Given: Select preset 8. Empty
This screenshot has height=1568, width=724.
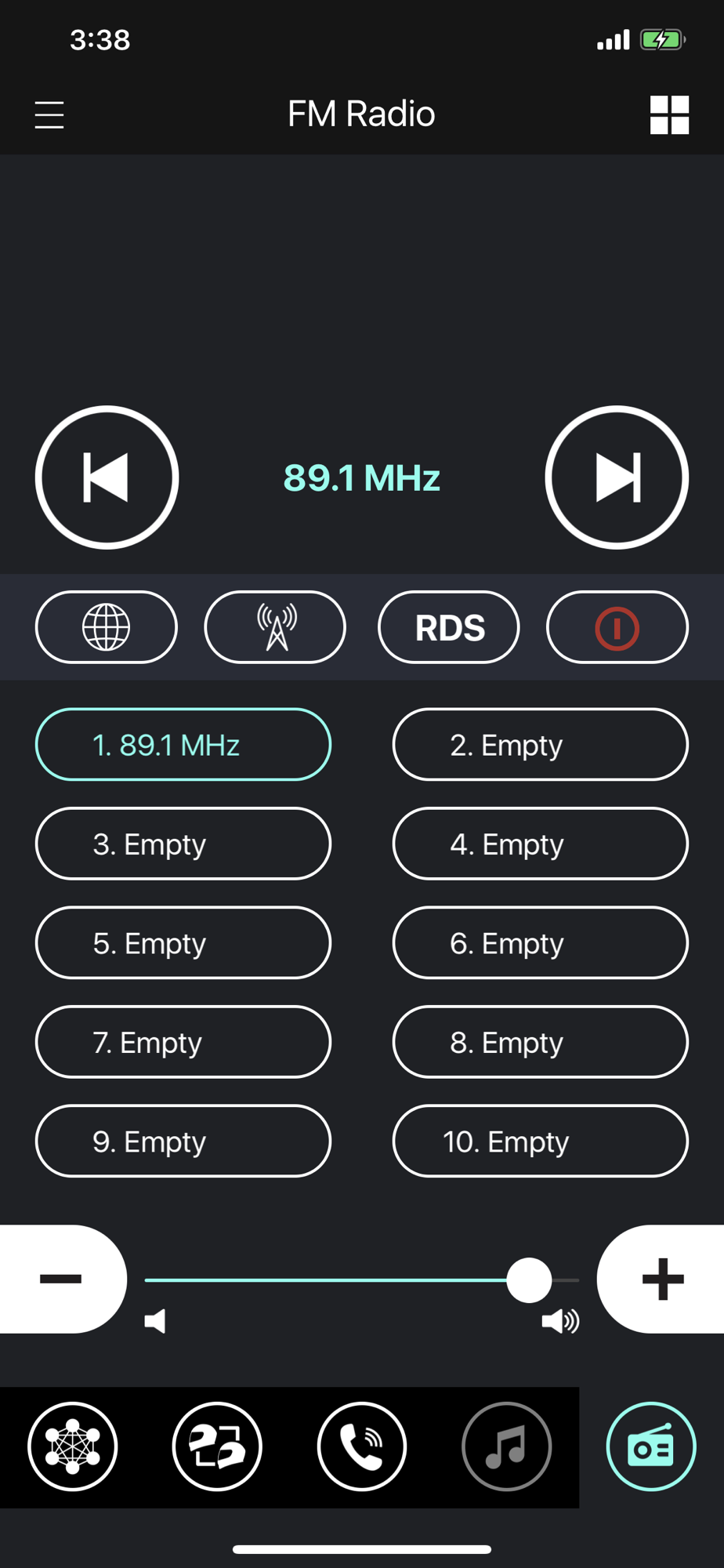Looking at the screenshot, I should (541, 1042).
